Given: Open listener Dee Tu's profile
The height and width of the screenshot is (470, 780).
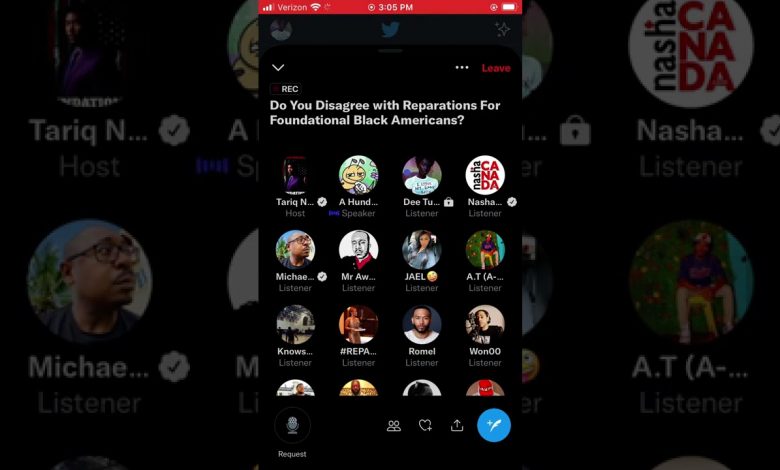Looking at the screenshot, I should pos(422,175).
